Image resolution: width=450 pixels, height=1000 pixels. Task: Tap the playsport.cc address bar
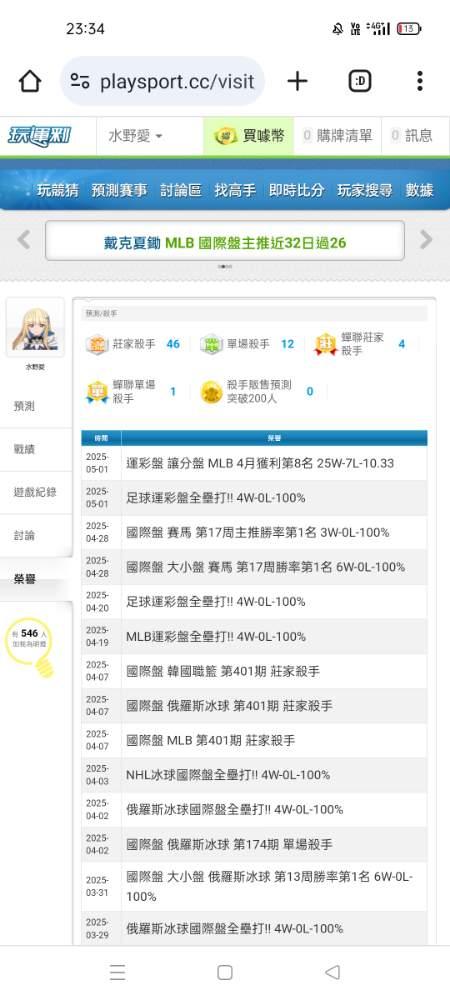[163, 81]
